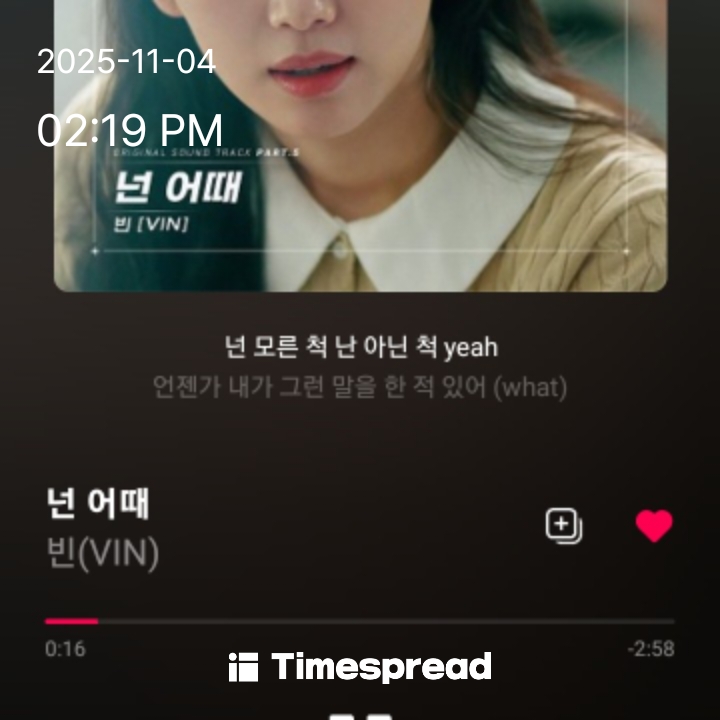Add 넌 어때 to a playlist
720x720 pixels.
[x=563, y=526]
